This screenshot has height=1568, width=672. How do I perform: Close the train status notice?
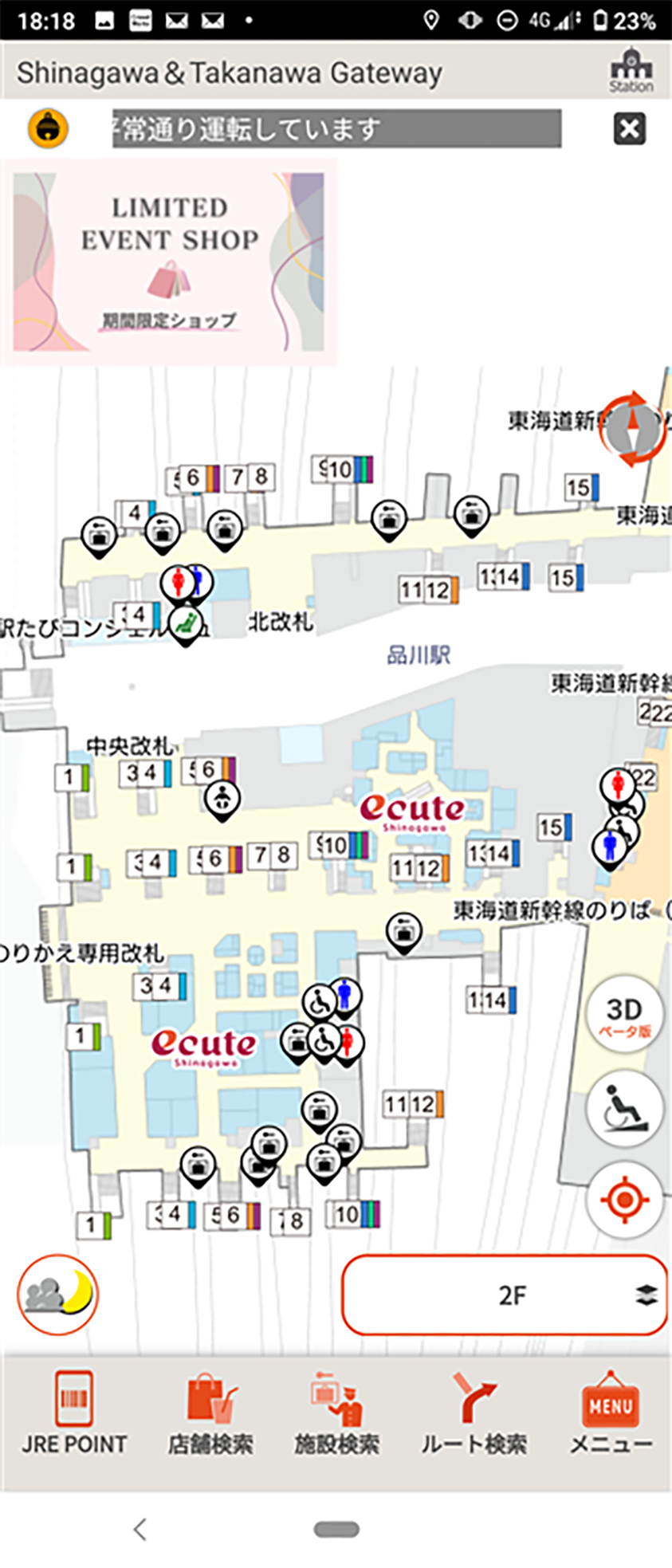click(x=629, y=128)
